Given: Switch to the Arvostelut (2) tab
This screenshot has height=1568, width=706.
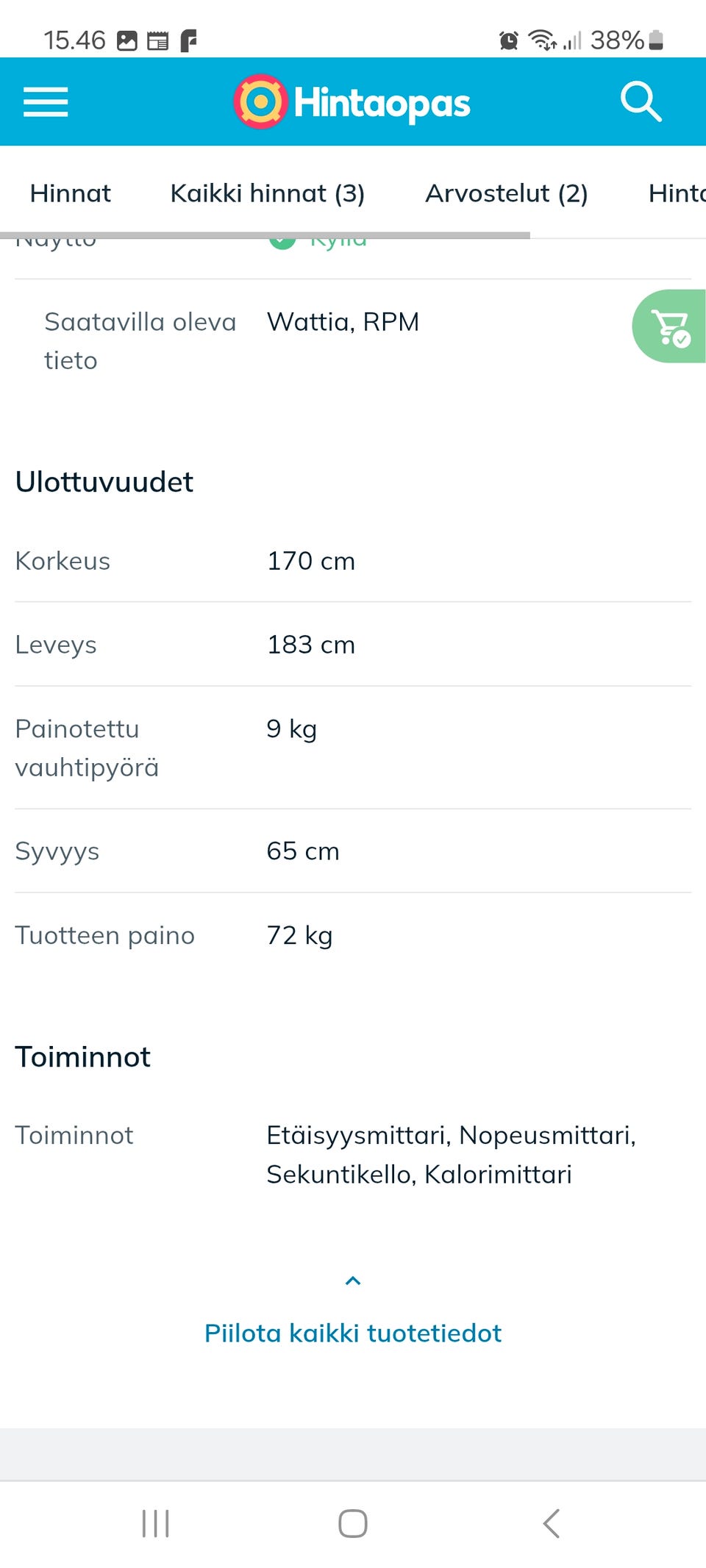Looking at the screenshot, I should pyautogui.click(x=506, y=193).
